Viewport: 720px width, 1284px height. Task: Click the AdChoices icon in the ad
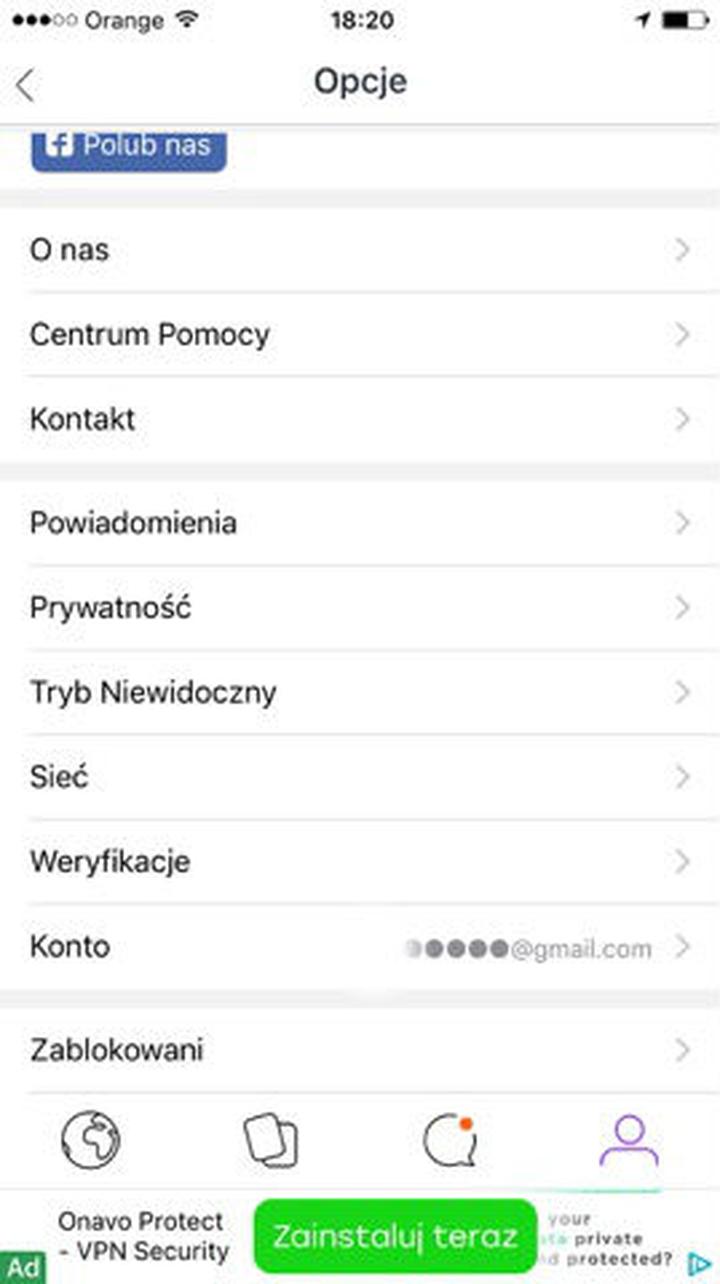(x=700, y=1265)
